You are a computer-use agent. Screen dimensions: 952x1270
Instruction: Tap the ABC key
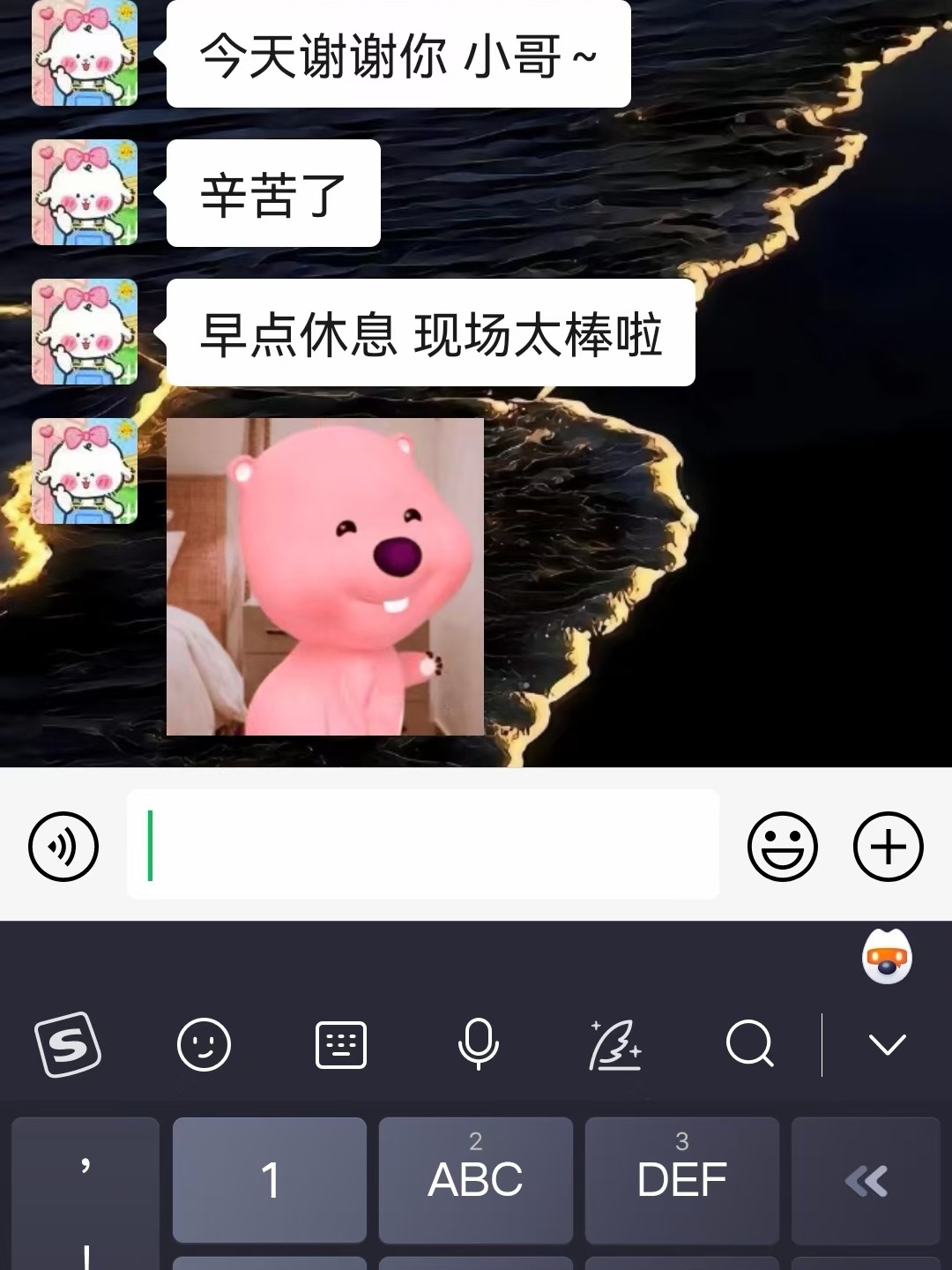point(476,1179)
